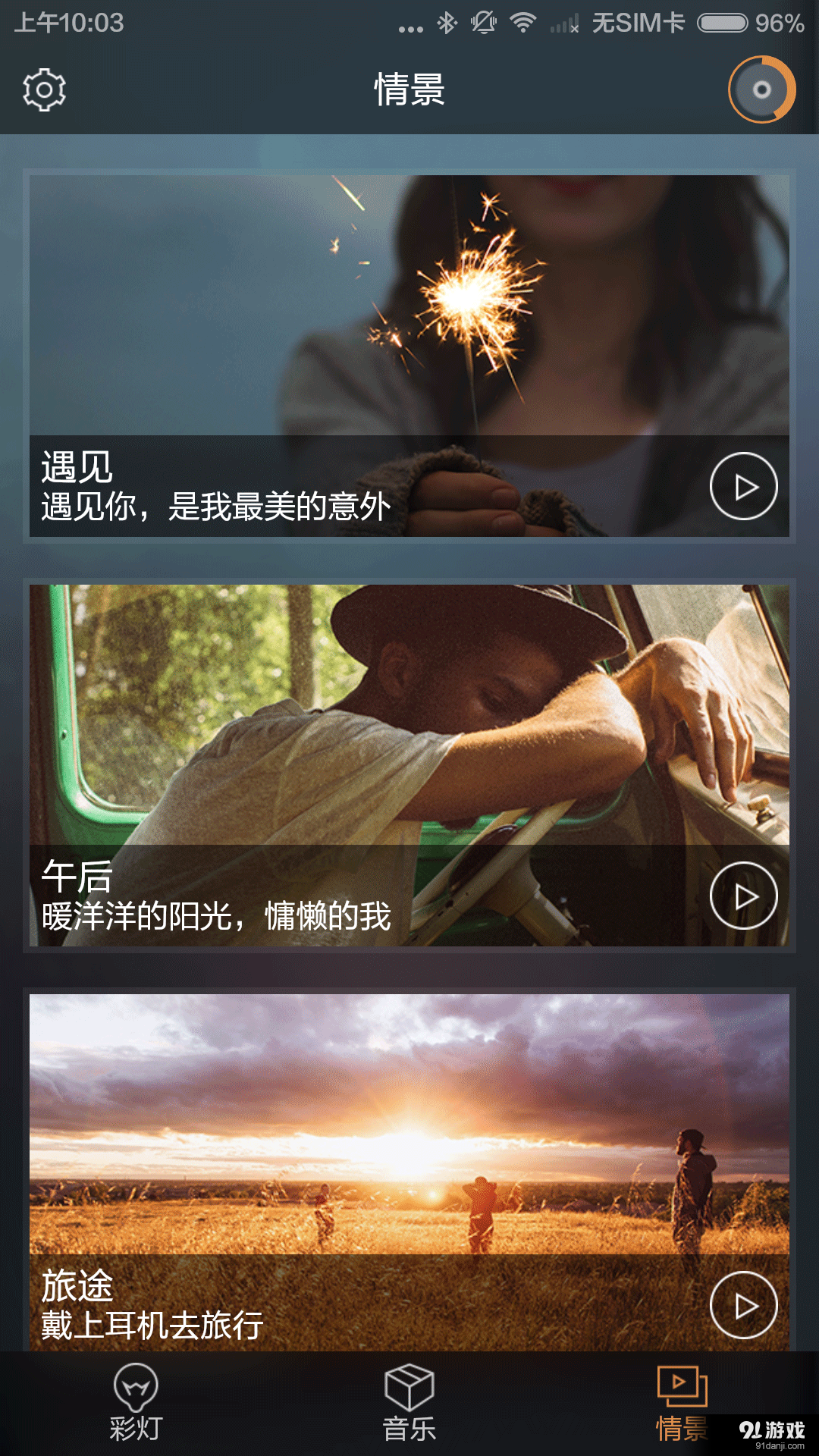This screenshot has width=819, height=1456.
Task: Open the settings gear icon
Action: [43, 90]
